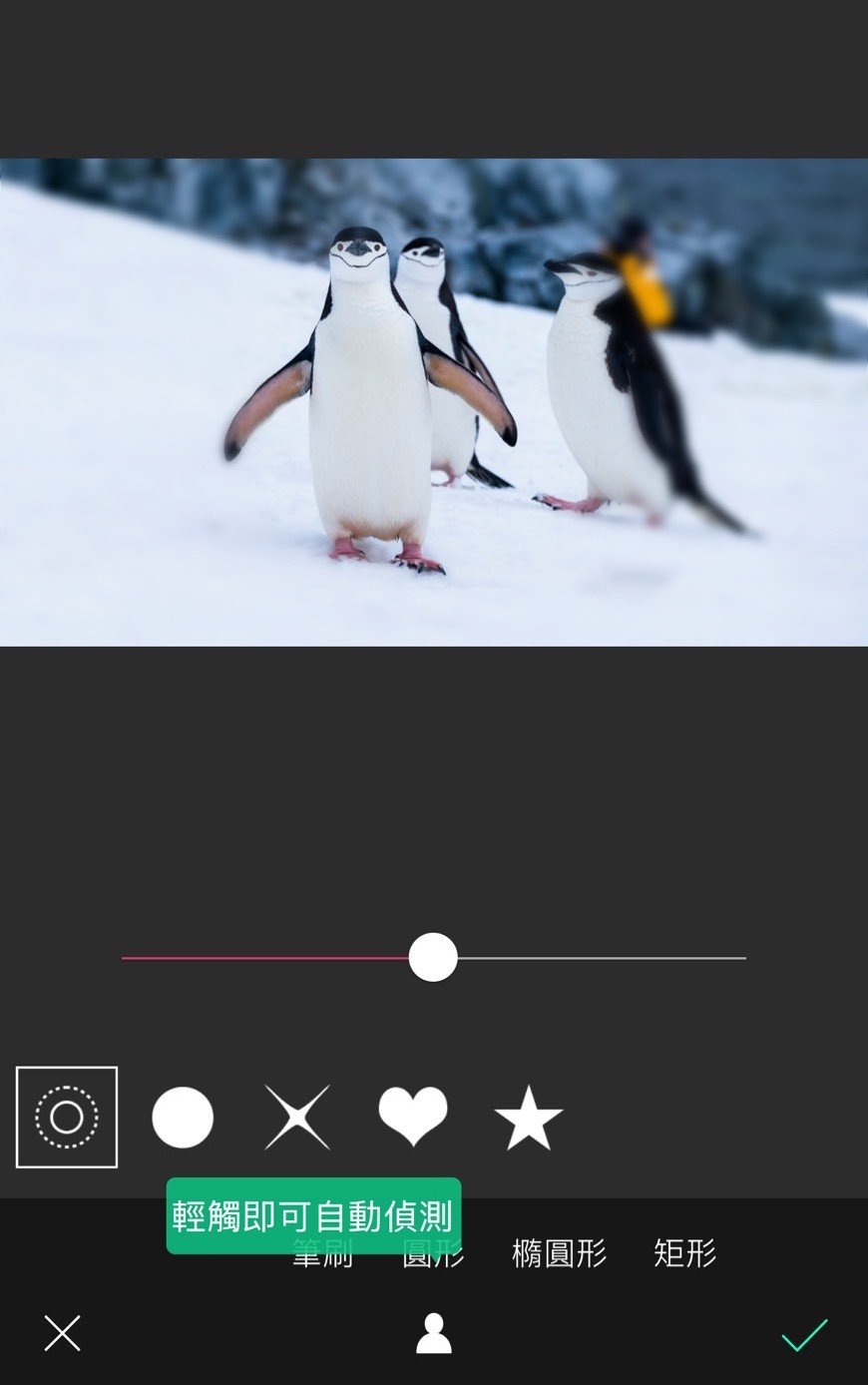Viewport: 868px width, 1385px height.
Task: Switch to the 矩形 tab
Action: [x=685, y=1253]
